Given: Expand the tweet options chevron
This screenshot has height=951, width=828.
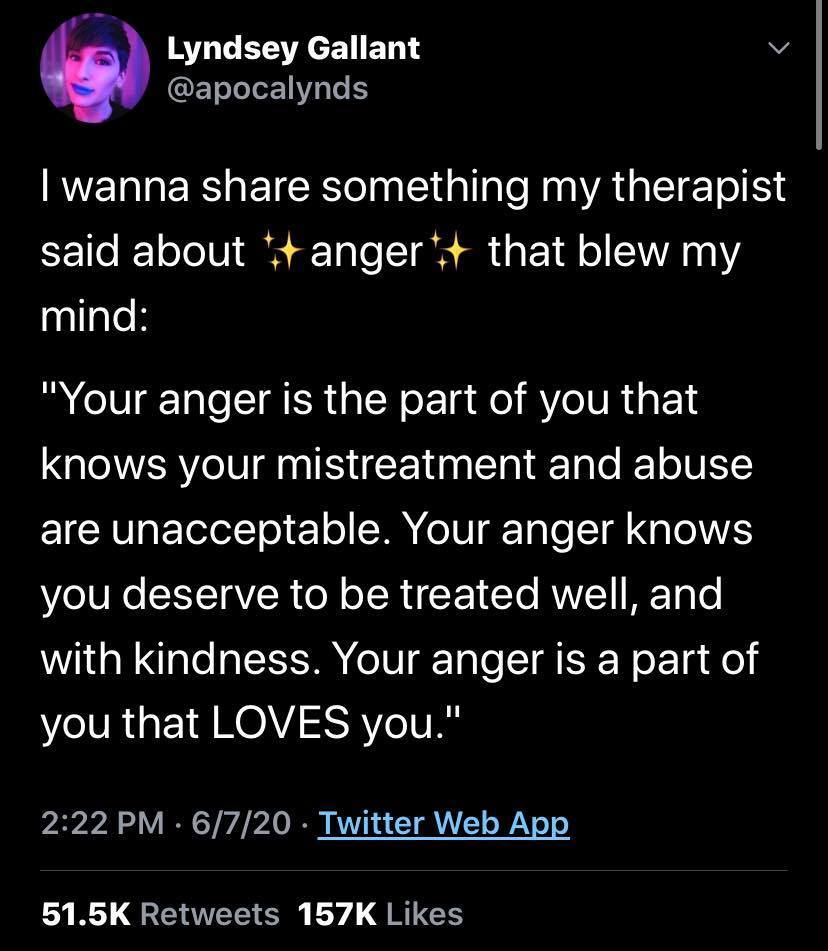Looking at the screenshot, I should 778,49.
